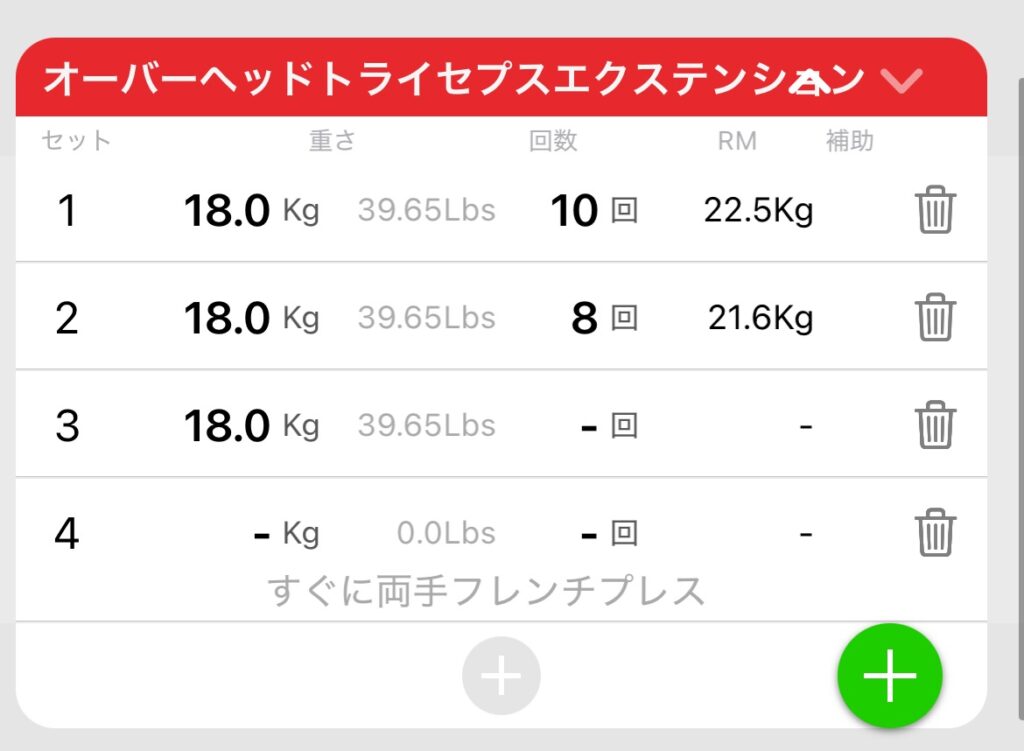
Task: Edit set 3 weight 18.0 Kg
Action: [227, 427]
